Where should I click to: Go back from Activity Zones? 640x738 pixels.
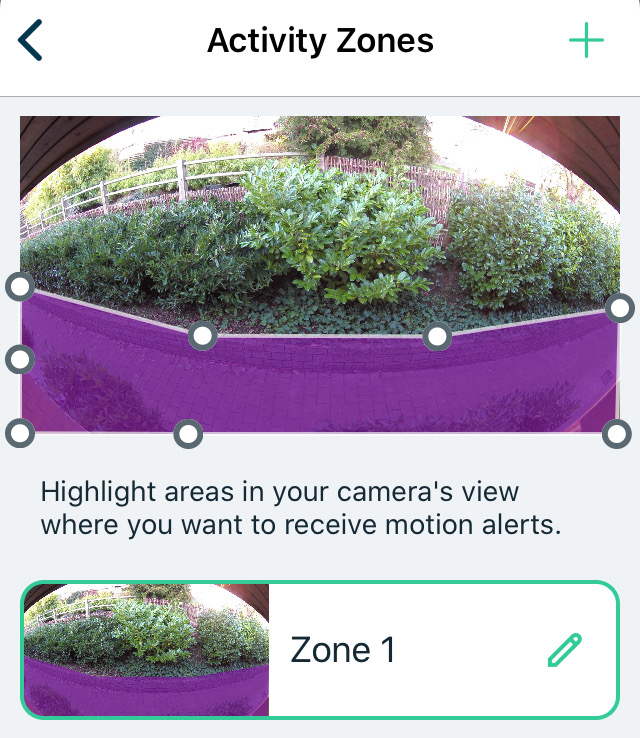click(x=30, y=41)
